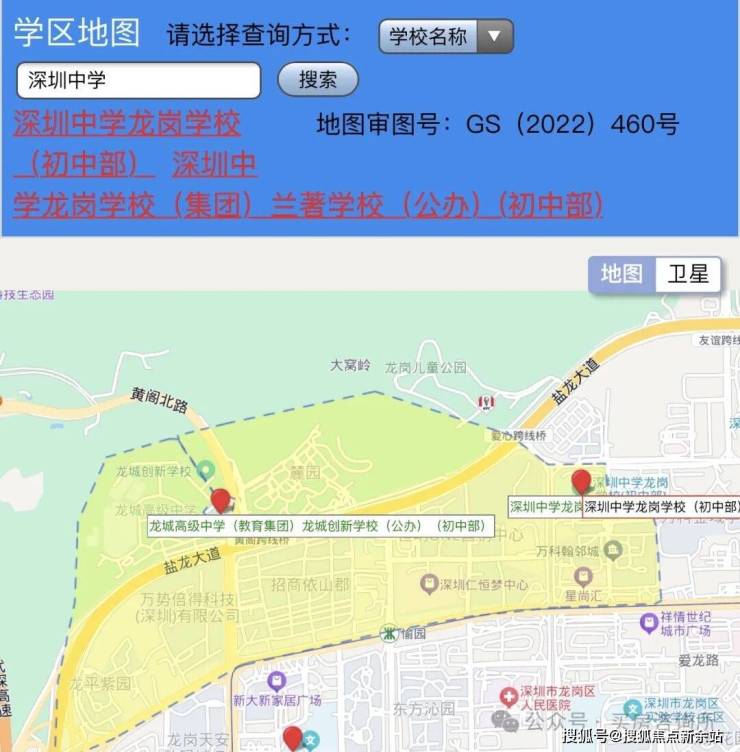
Task: Tap the red pin for 深圳中学龙岗学校
Action: pos(581,481)
